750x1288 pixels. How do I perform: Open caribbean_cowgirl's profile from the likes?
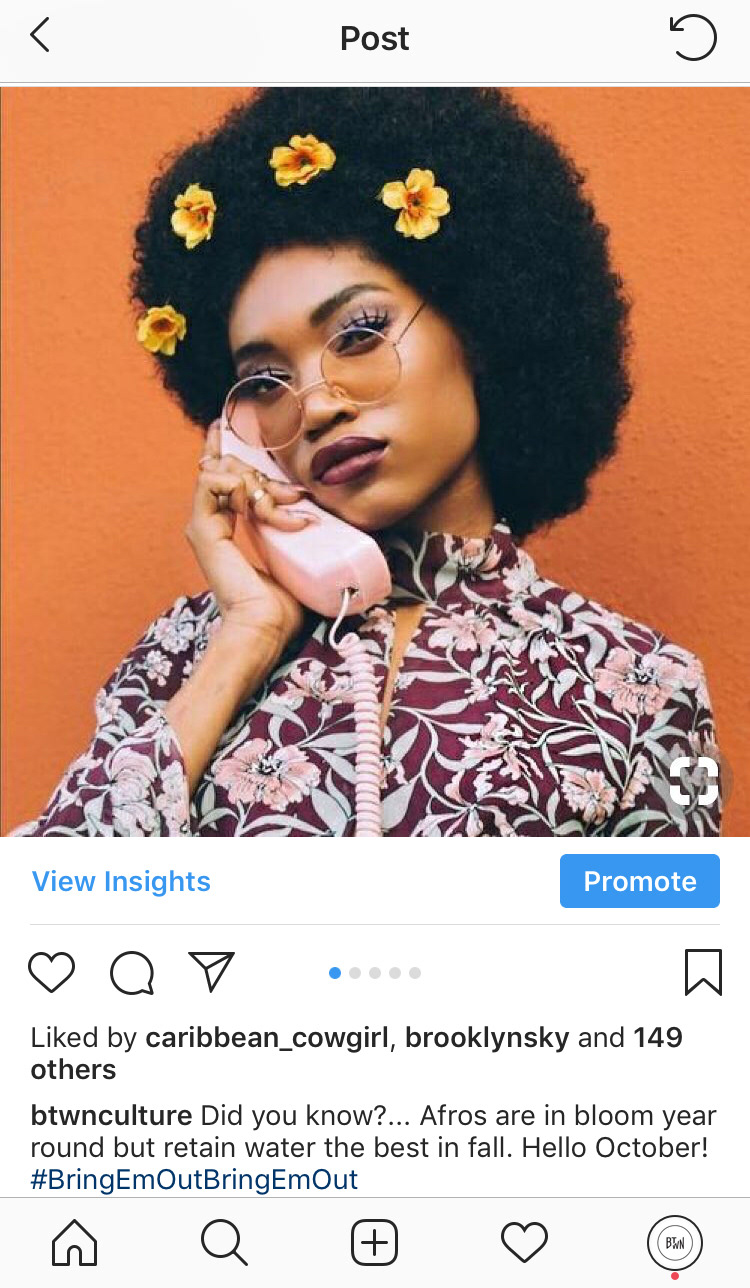267,1038
